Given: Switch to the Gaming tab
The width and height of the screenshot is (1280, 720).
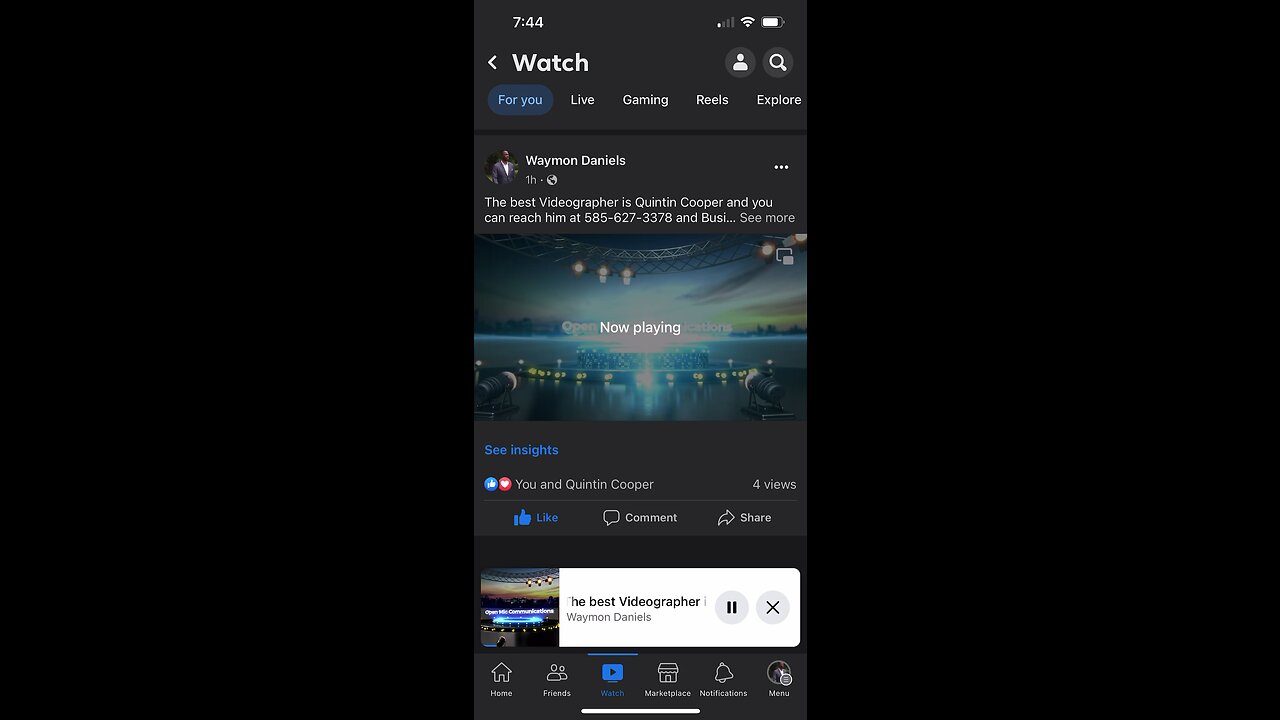Looking at the screenshot, I should 645,100.
